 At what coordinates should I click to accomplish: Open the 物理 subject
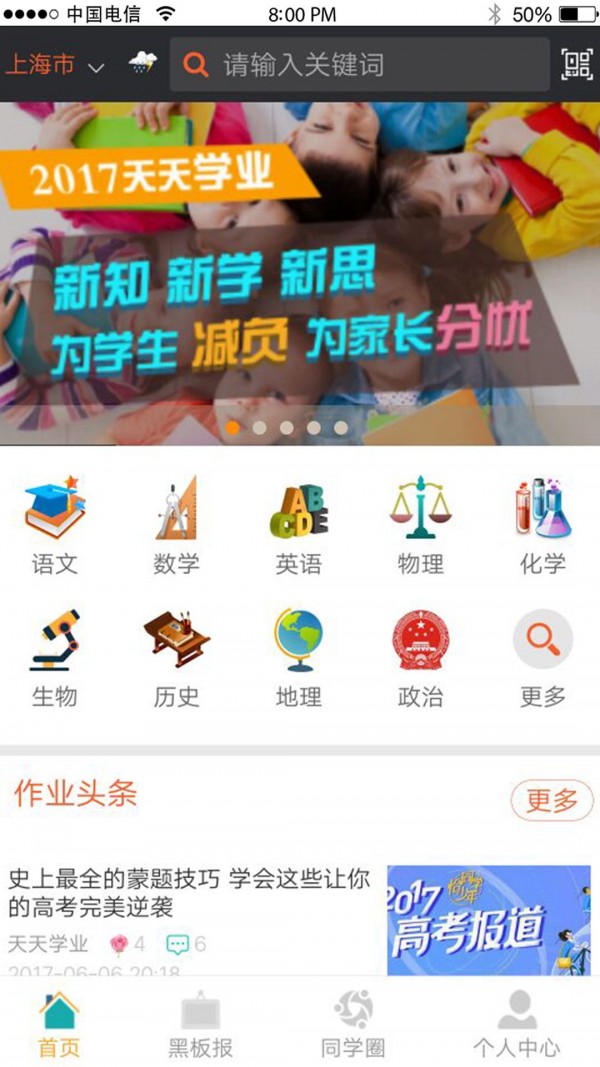[x=421, y=525]
